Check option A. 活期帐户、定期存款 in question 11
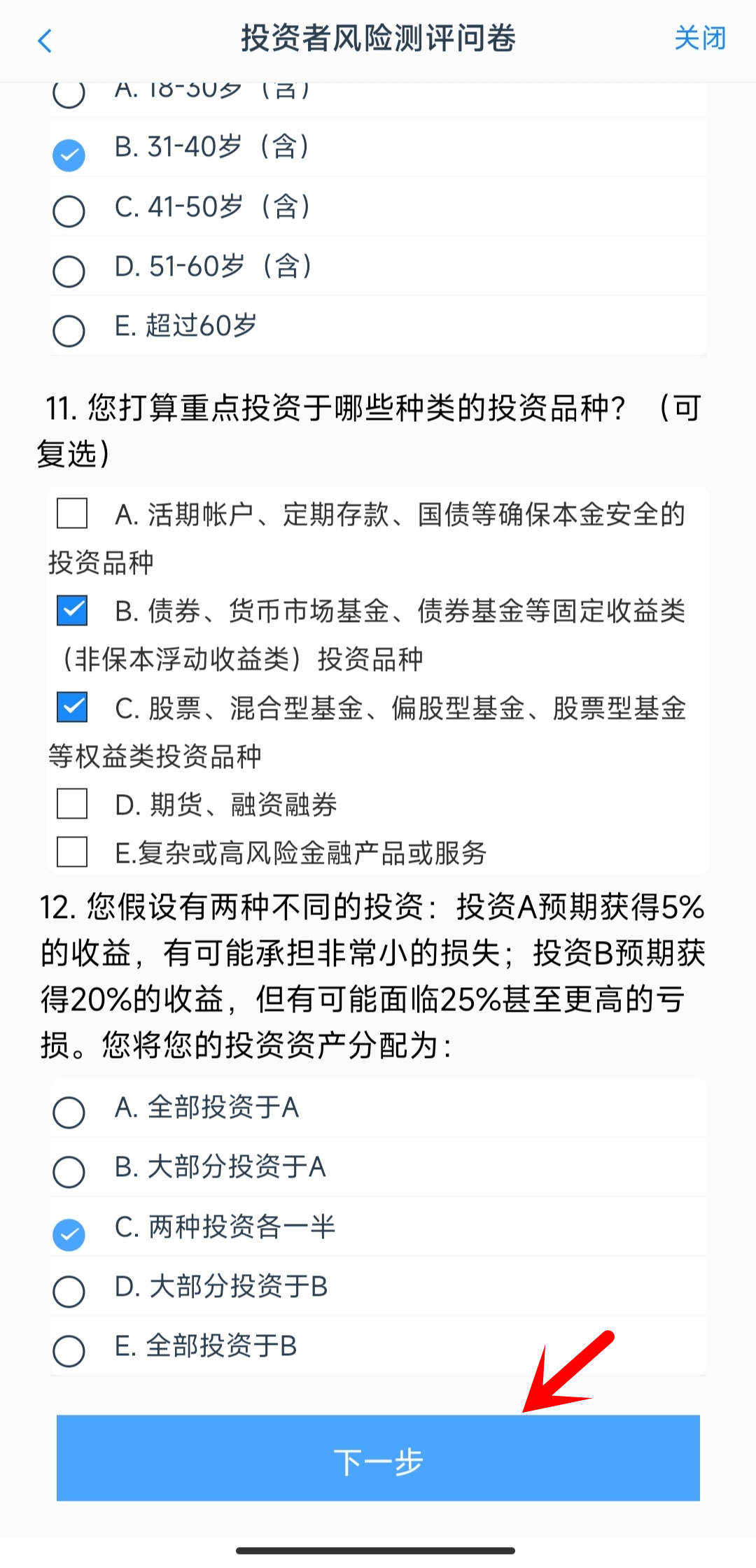The height and width of the screenshot is (1568, 756). 72,514
